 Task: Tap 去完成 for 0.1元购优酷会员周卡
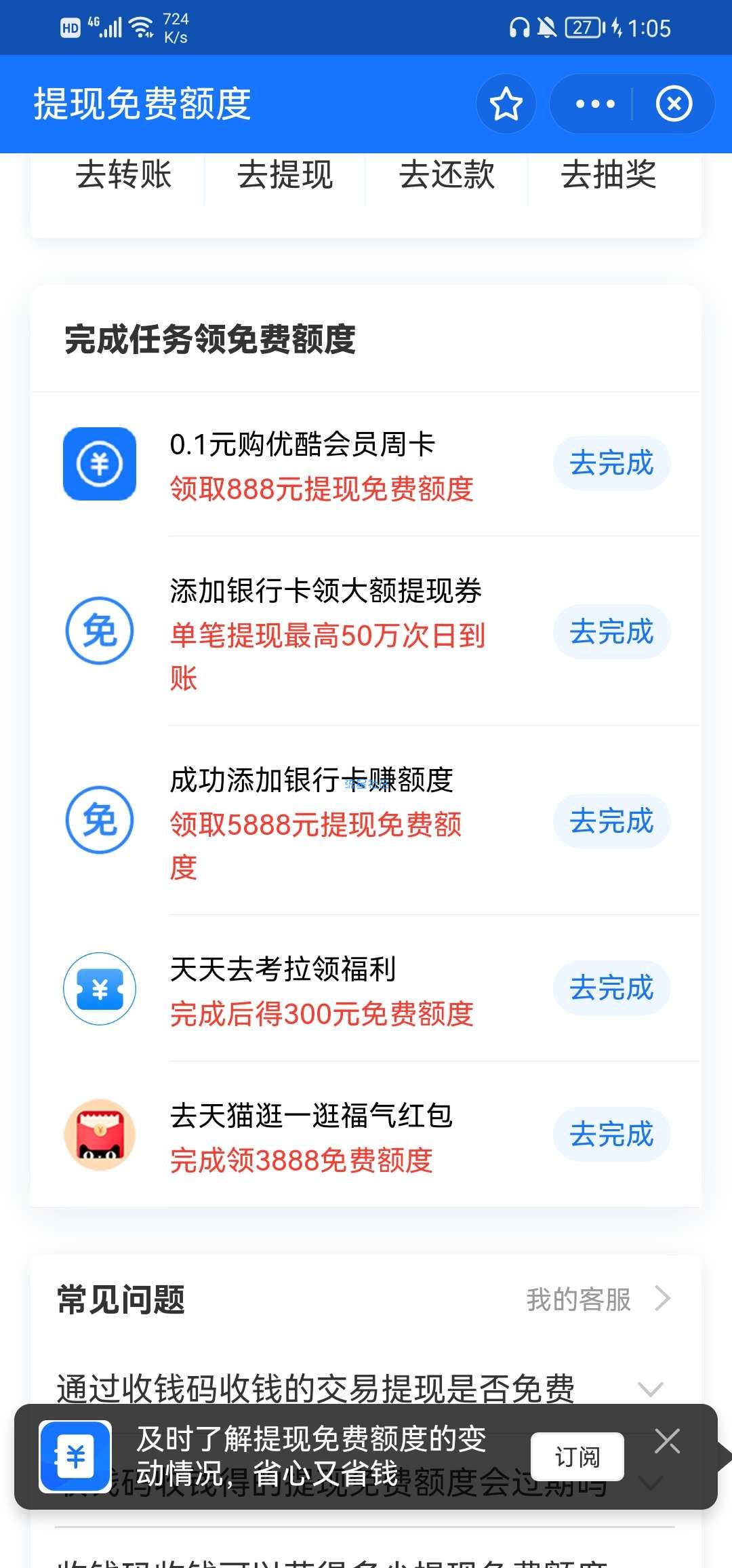pyautogui.click(x=611, y=463)
